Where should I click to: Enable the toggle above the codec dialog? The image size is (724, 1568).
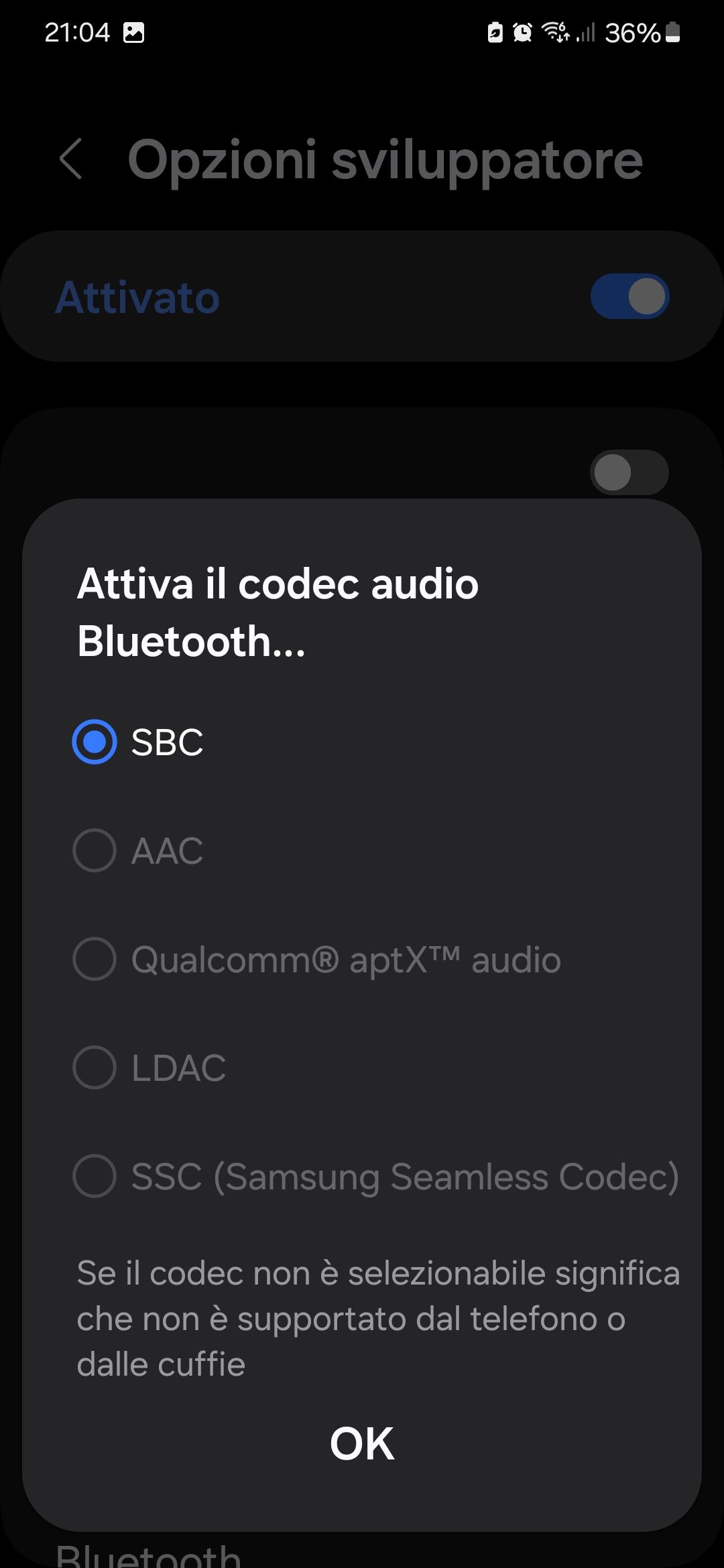tap(629, 472)
